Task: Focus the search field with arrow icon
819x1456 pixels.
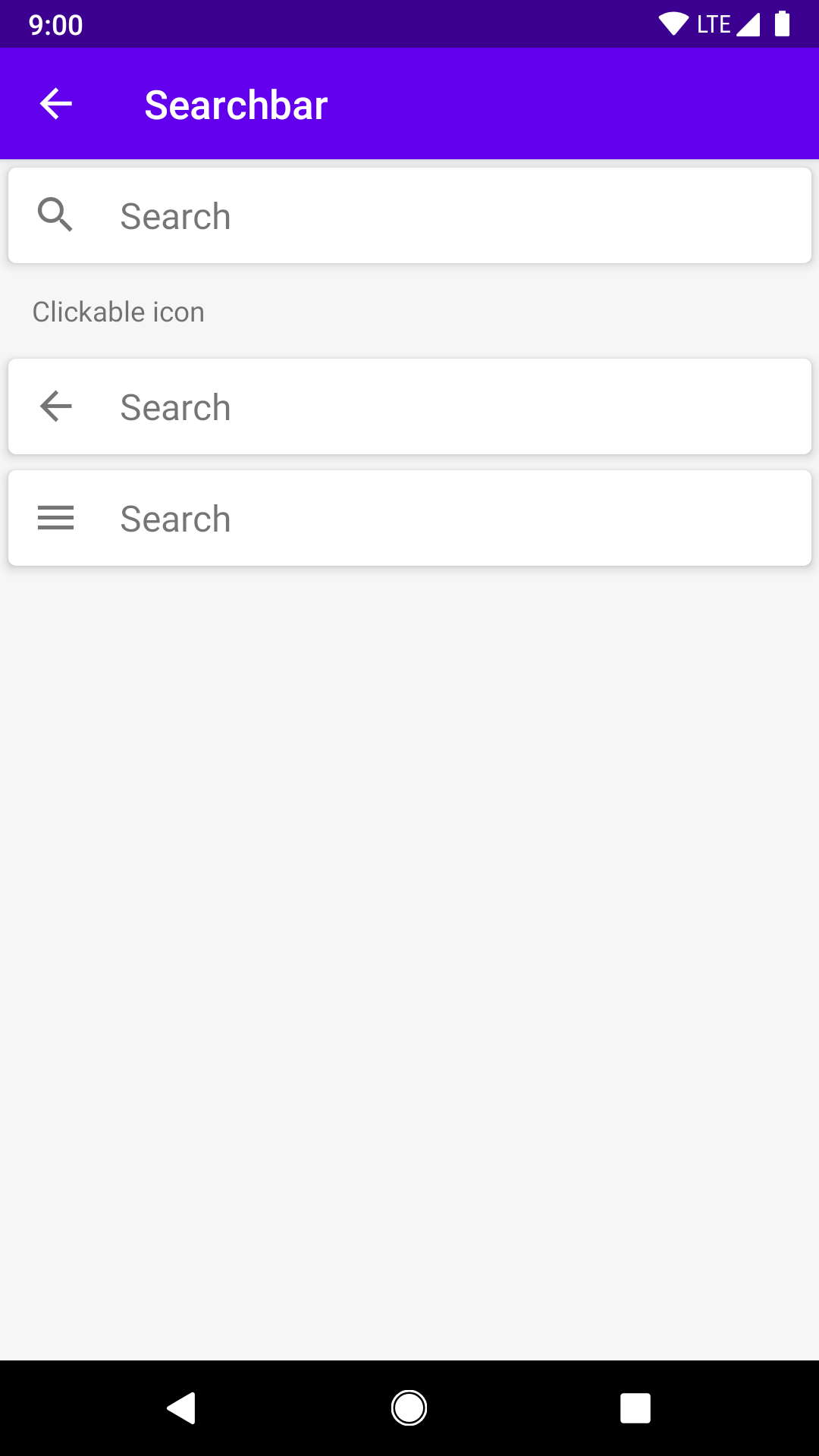Action: 455,407
